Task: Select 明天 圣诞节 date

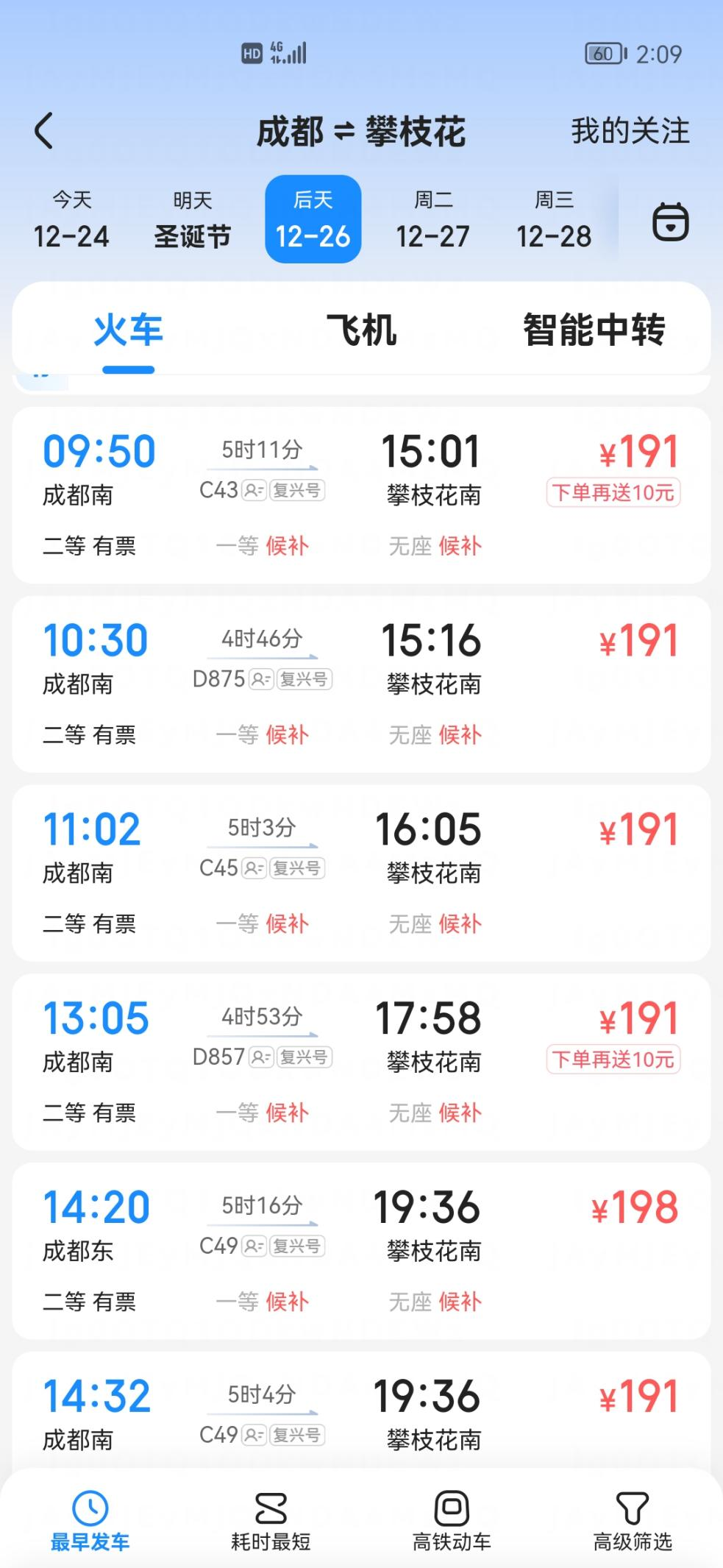Action: (x=193, y=219)
